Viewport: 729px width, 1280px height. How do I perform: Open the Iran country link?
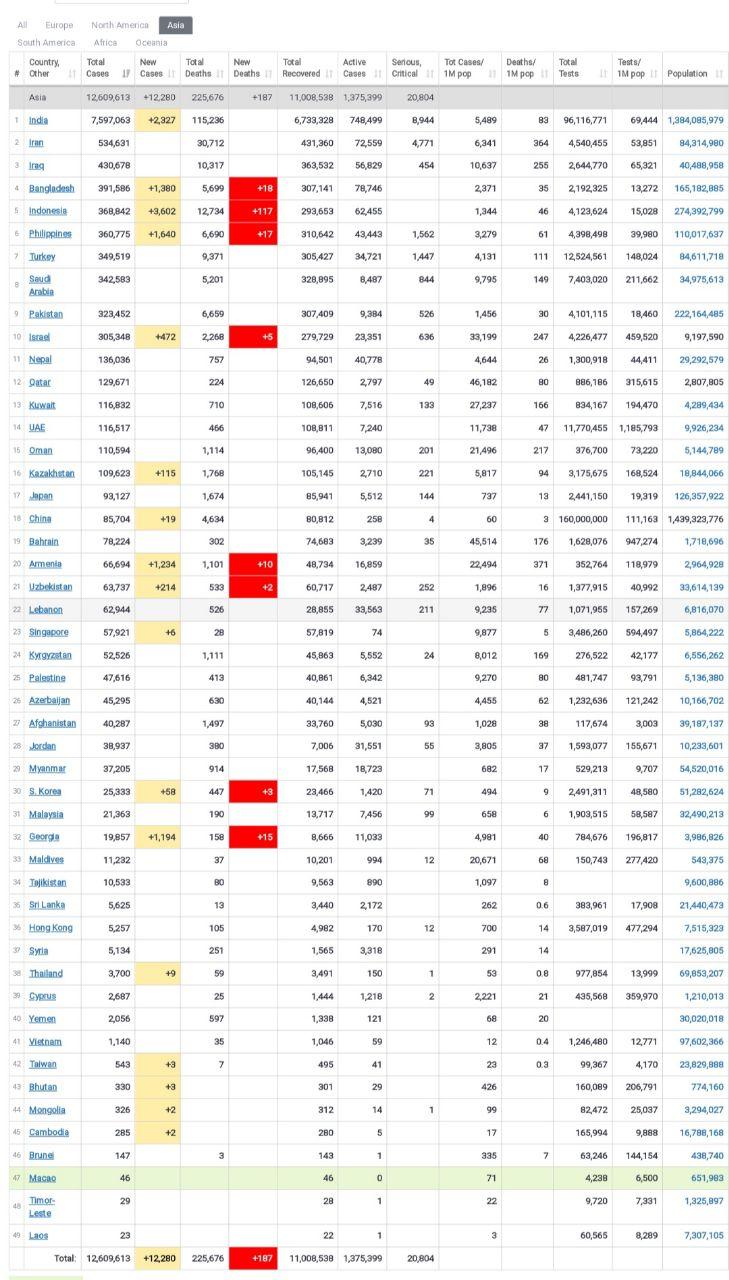tap(36, 143)
